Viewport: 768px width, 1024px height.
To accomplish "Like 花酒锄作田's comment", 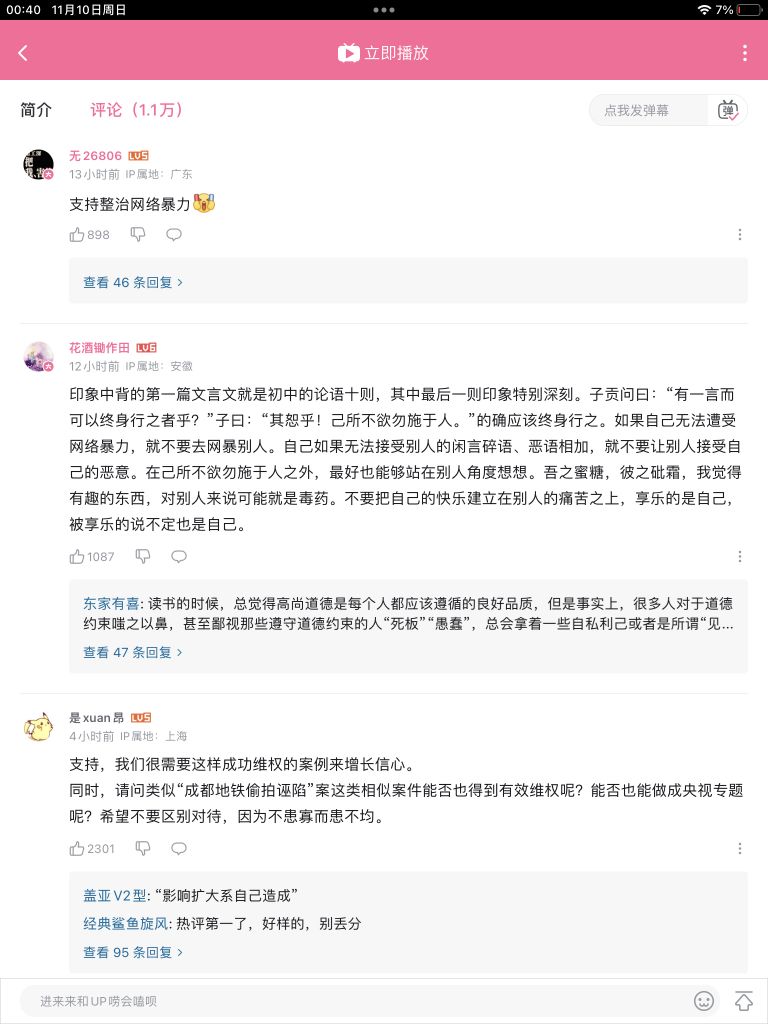I will [78, 556].
